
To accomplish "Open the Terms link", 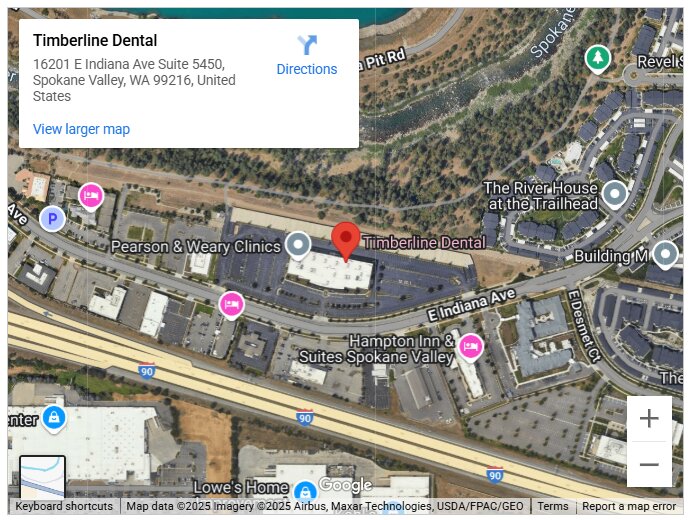I will (552, 506).
